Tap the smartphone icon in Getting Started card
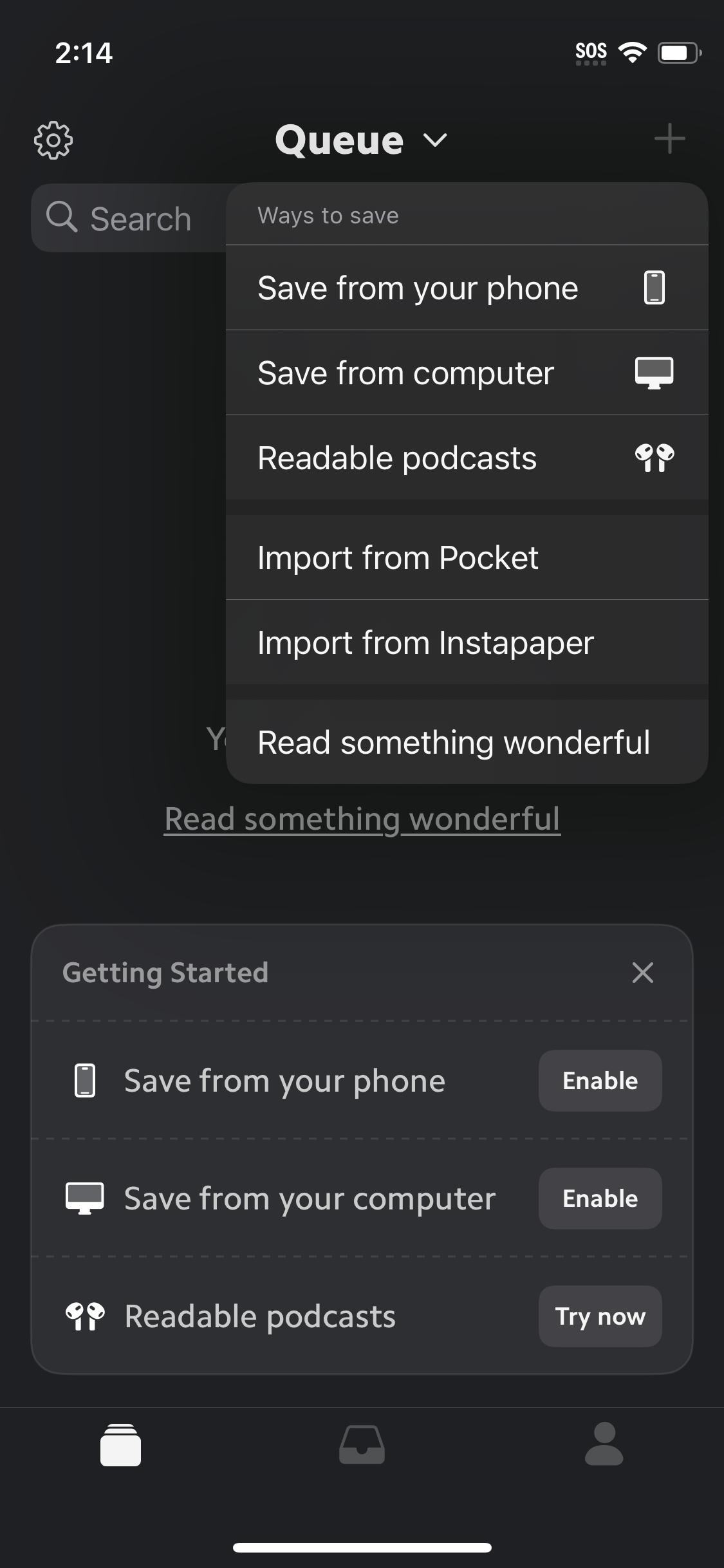724x1568 pixels. pyautogui.click(x=85, y=1081)
